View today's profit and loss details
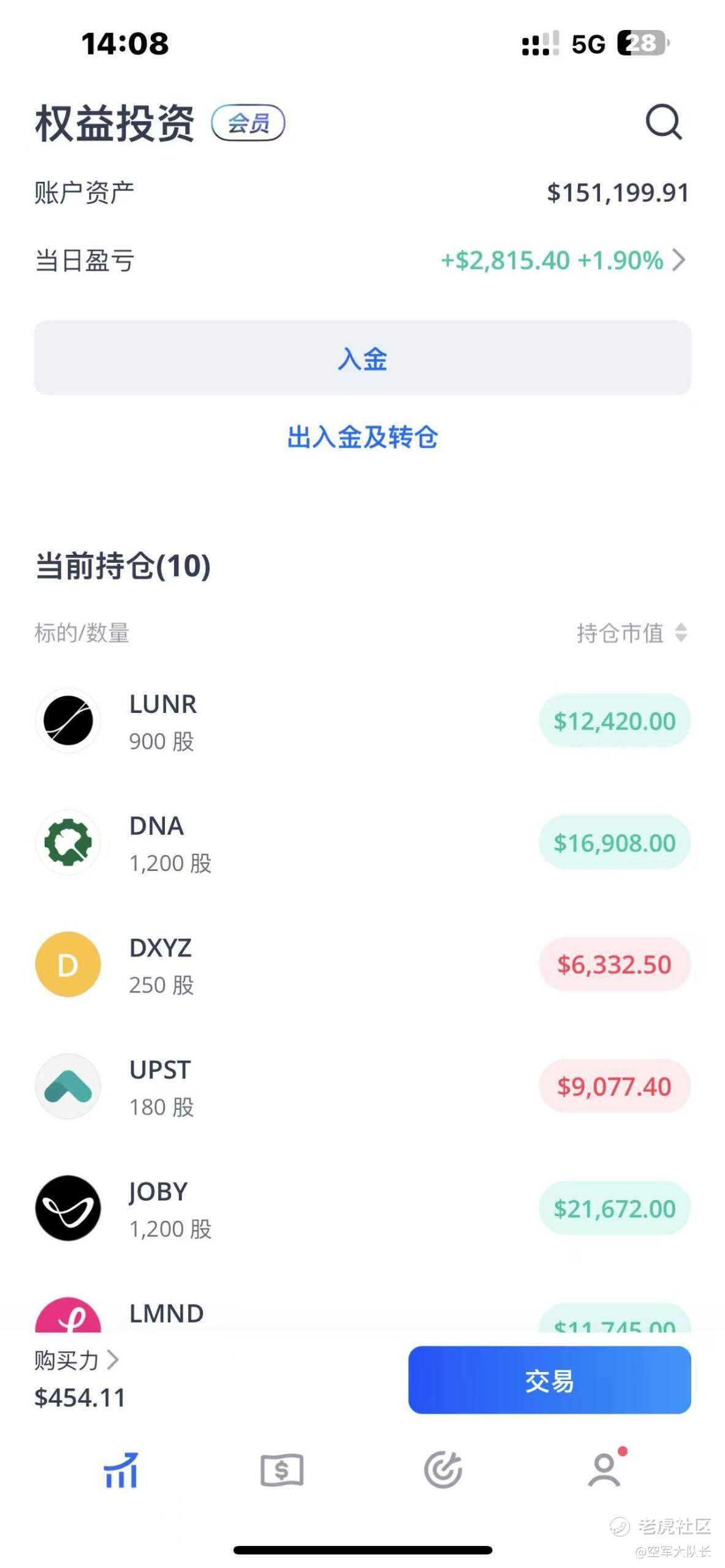Screen dimensions: 725x1568 pos(563,260)
